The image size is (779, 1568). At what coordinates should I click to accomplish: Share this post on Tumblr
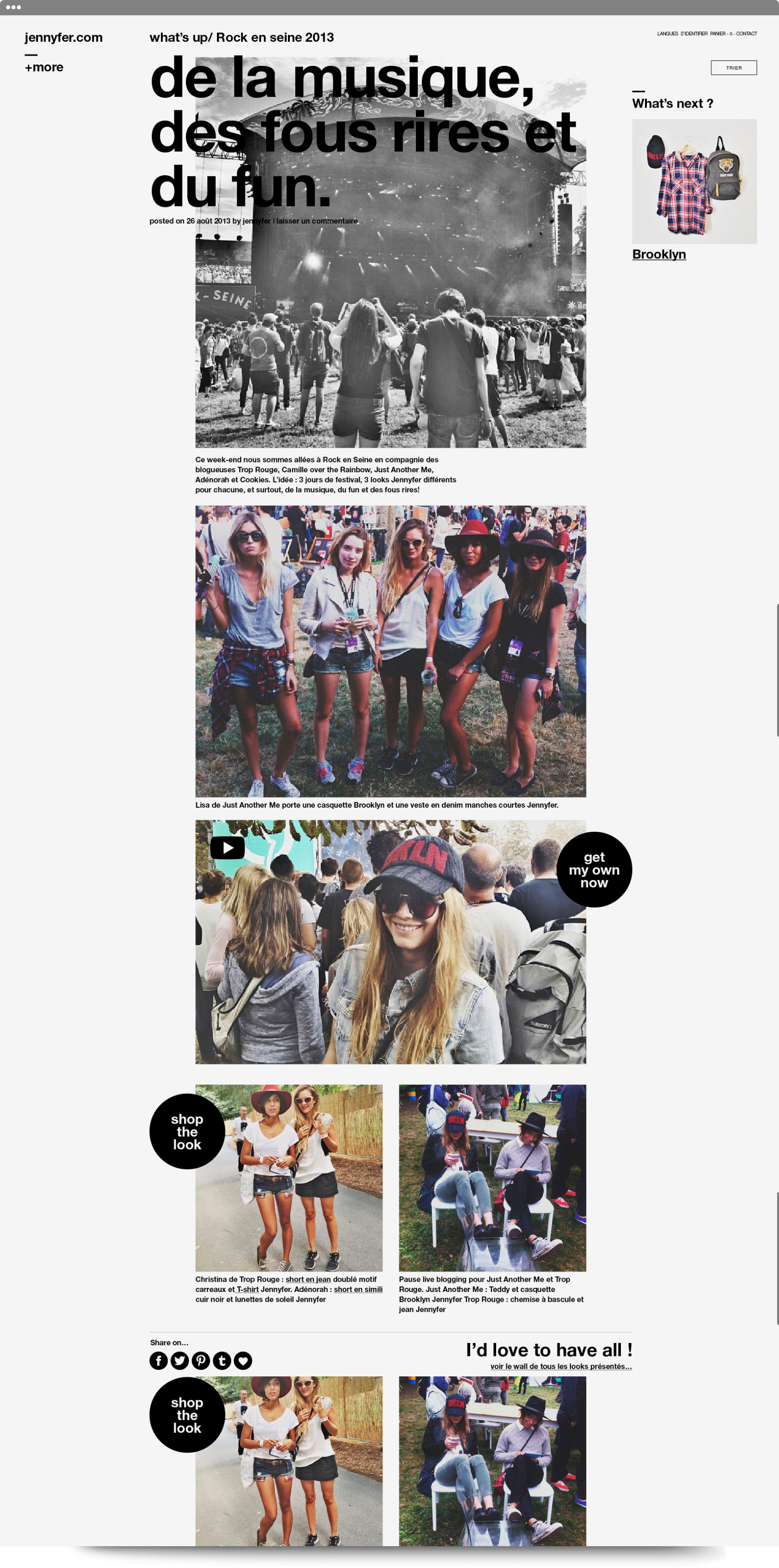tap(222, 1361)
